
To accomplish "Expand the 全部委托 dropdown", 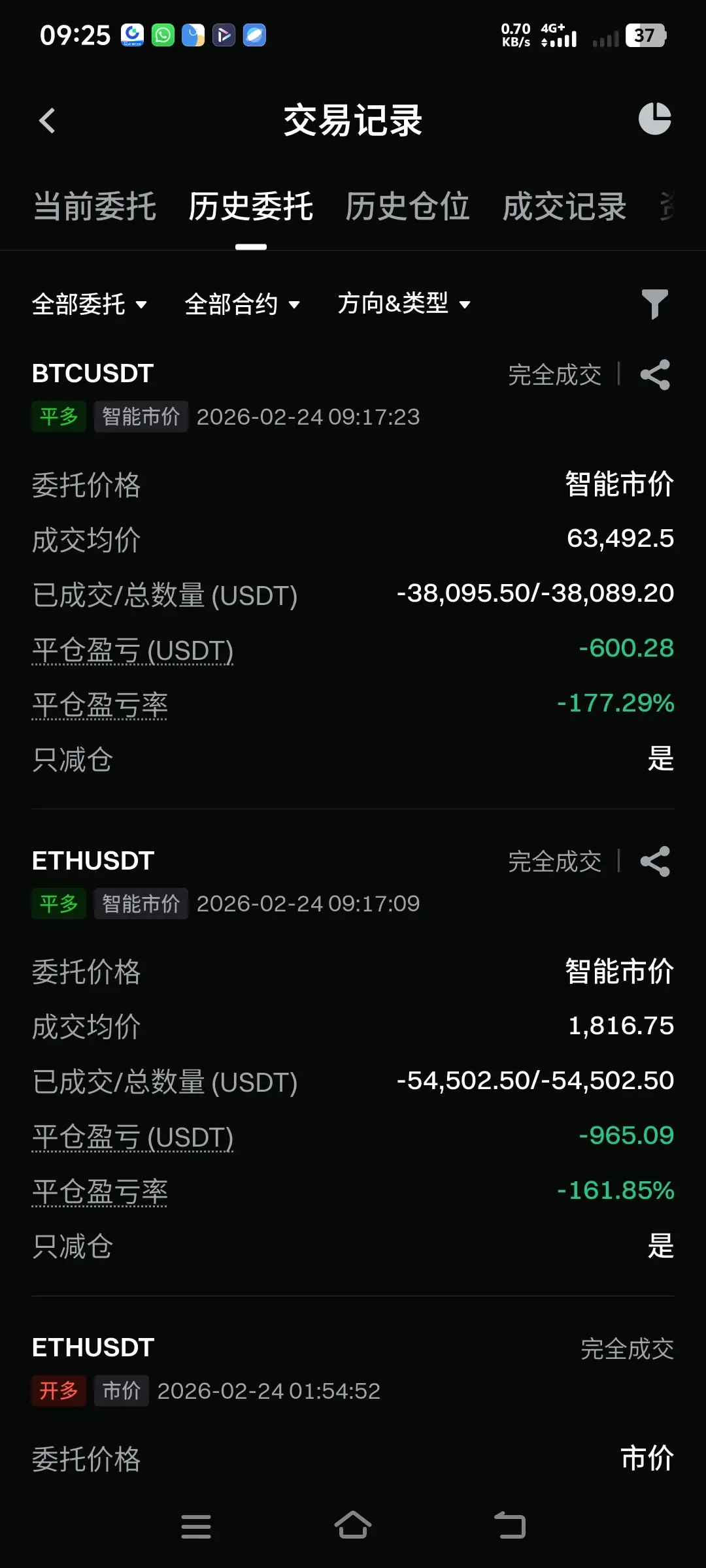I will pos(90,304).
